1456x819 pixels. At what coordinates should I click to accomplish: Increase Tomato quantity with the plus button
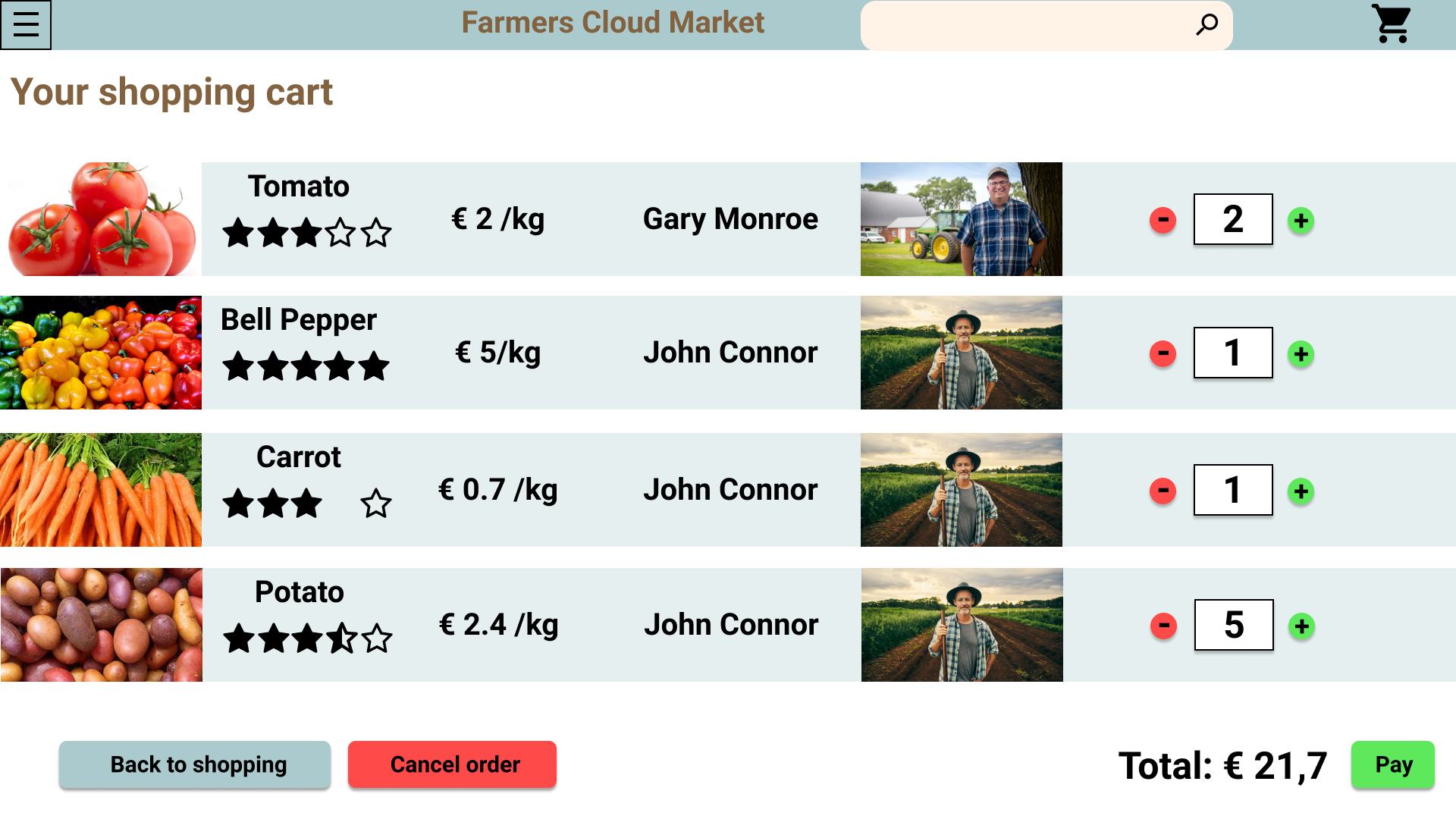[x=1301, y=221]
